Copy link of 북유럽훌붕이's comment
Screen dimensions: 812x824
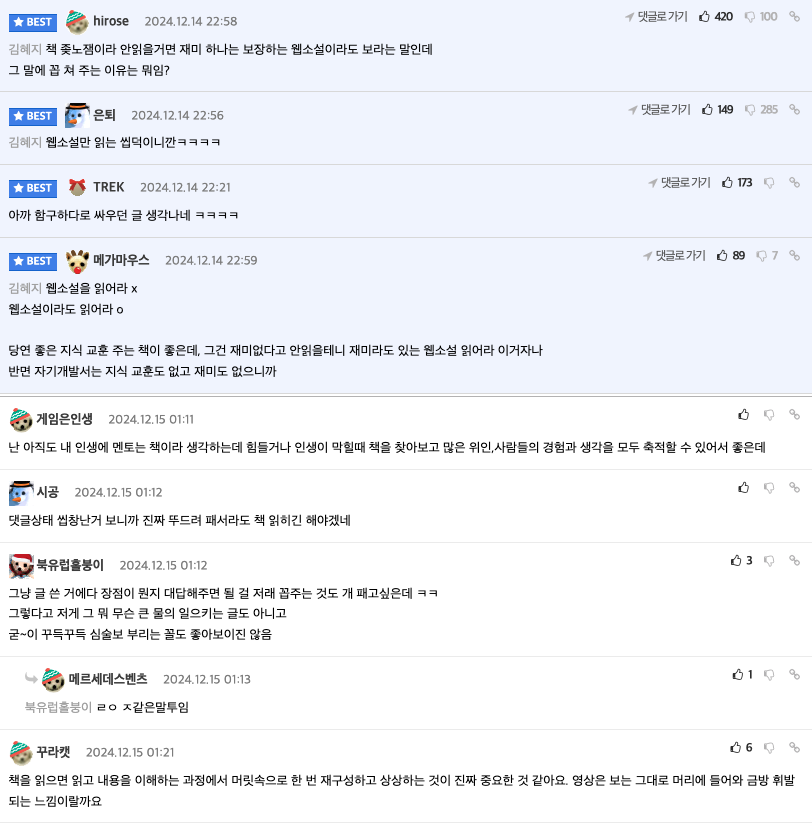pyautogui.click(x=794, y=561)
